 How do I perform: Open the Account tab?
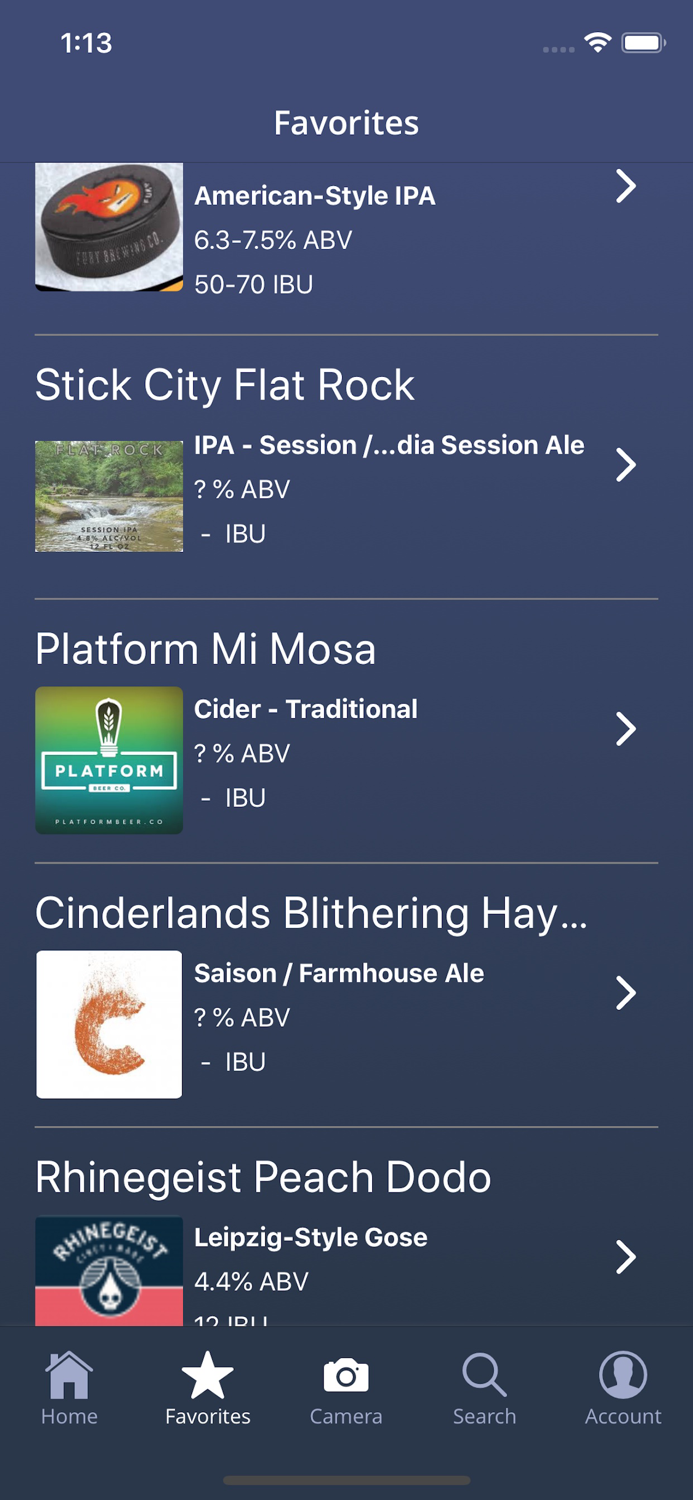(623, 1389)
